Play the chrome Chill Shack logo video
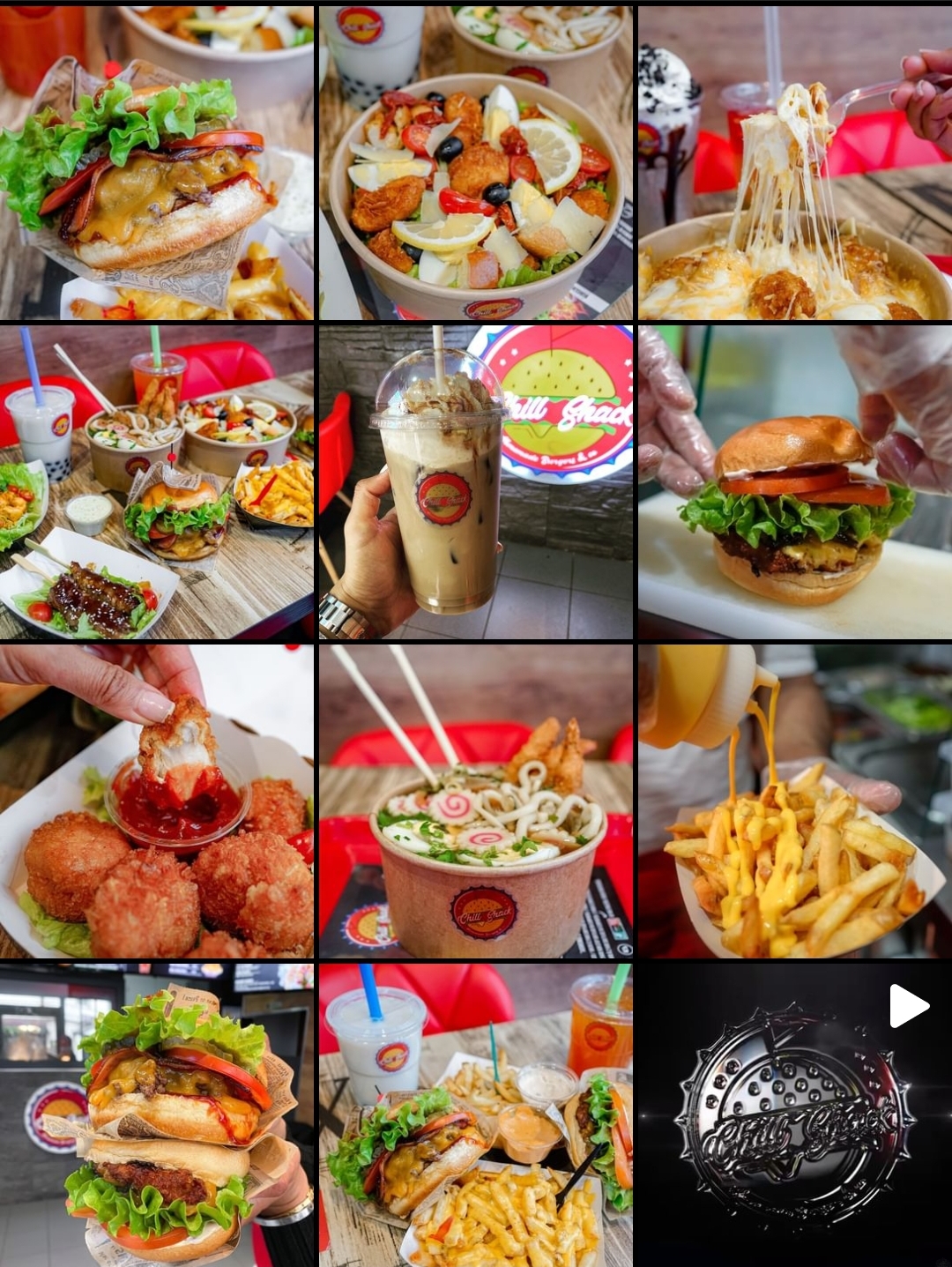Screen dimensions: 952x1267 794,1115
